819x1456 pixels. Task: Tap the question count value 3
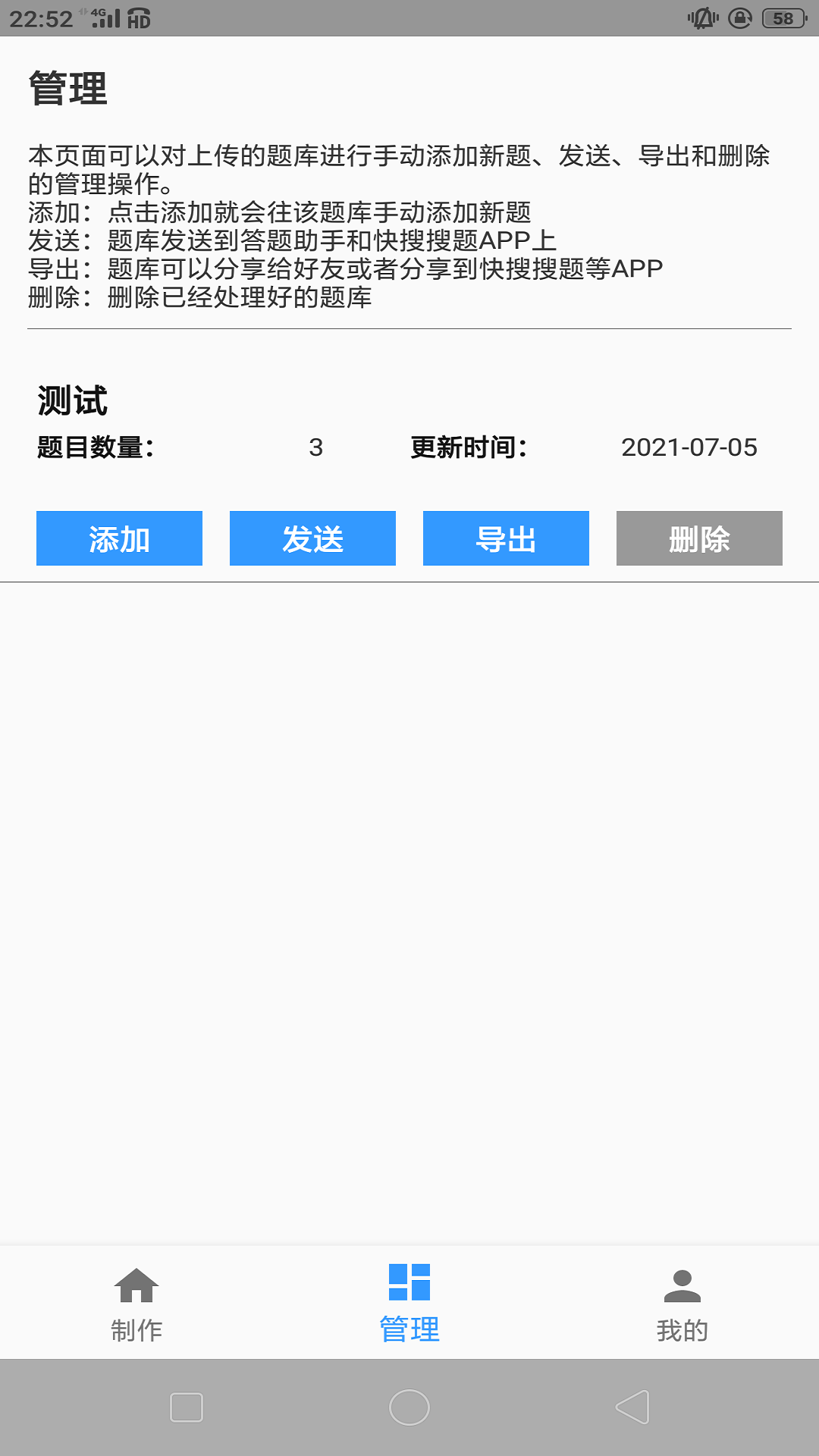point(318,447)
